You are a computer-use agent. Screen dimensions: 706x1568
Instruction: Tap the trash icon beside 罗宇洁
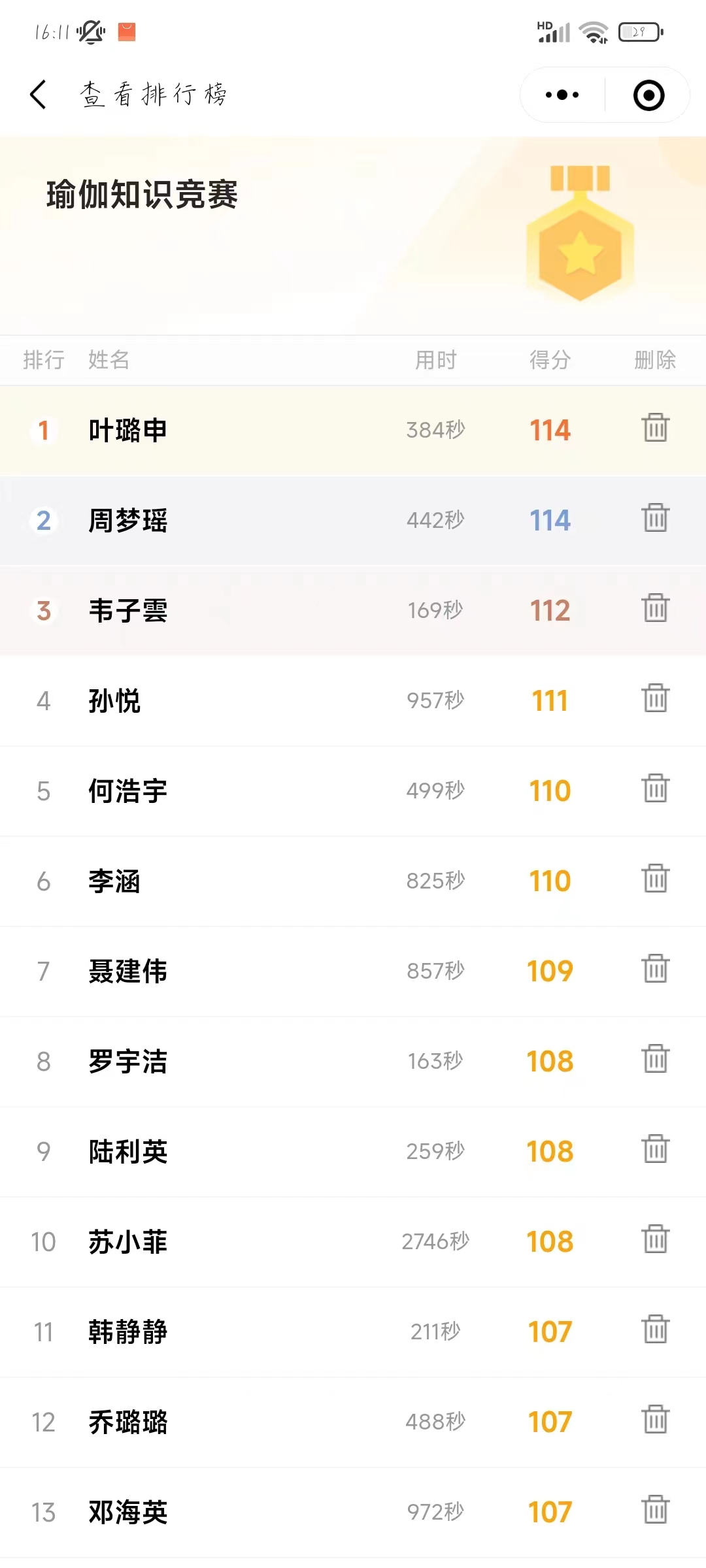[x=655, y=1059]
